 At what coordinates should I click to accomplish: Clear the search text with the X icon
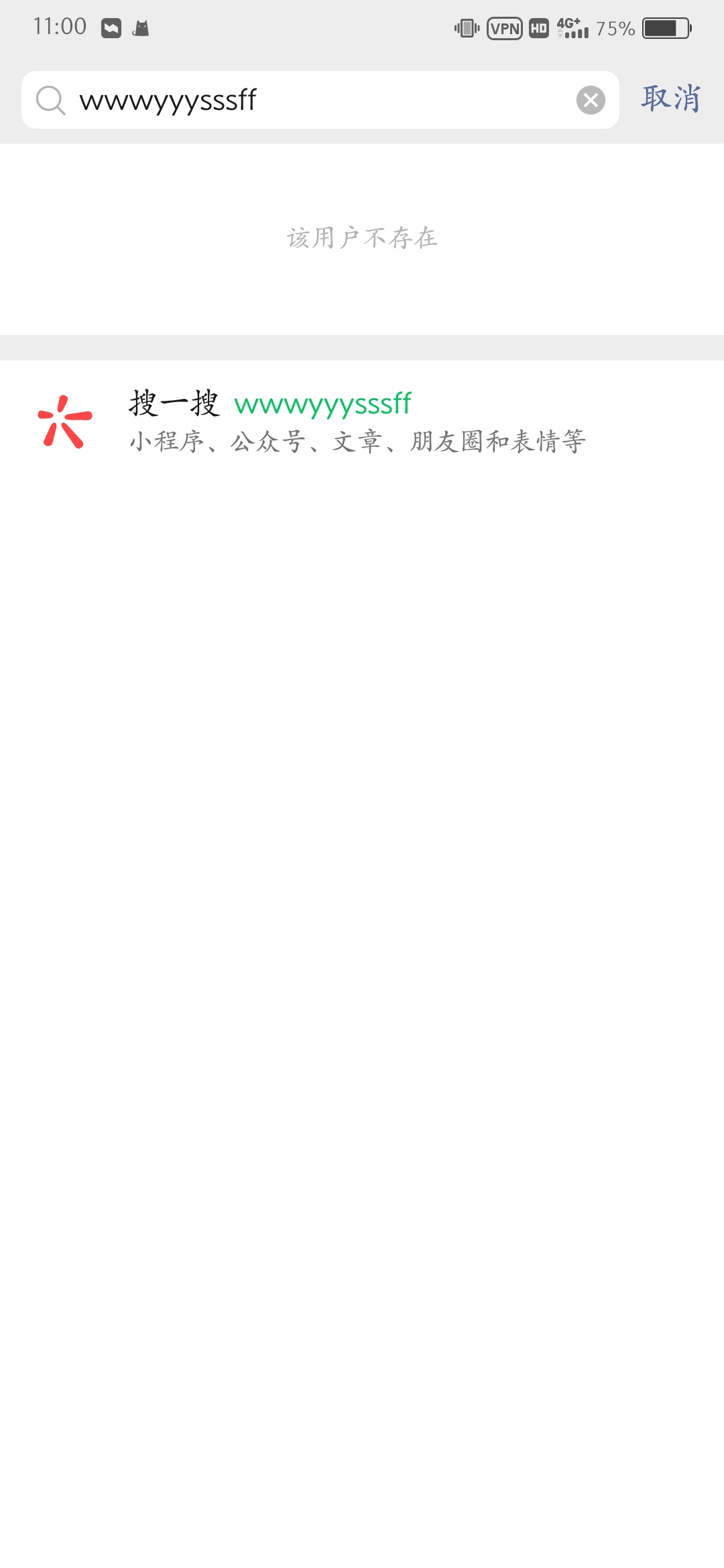pyautogui.click(x=591, y=101)
